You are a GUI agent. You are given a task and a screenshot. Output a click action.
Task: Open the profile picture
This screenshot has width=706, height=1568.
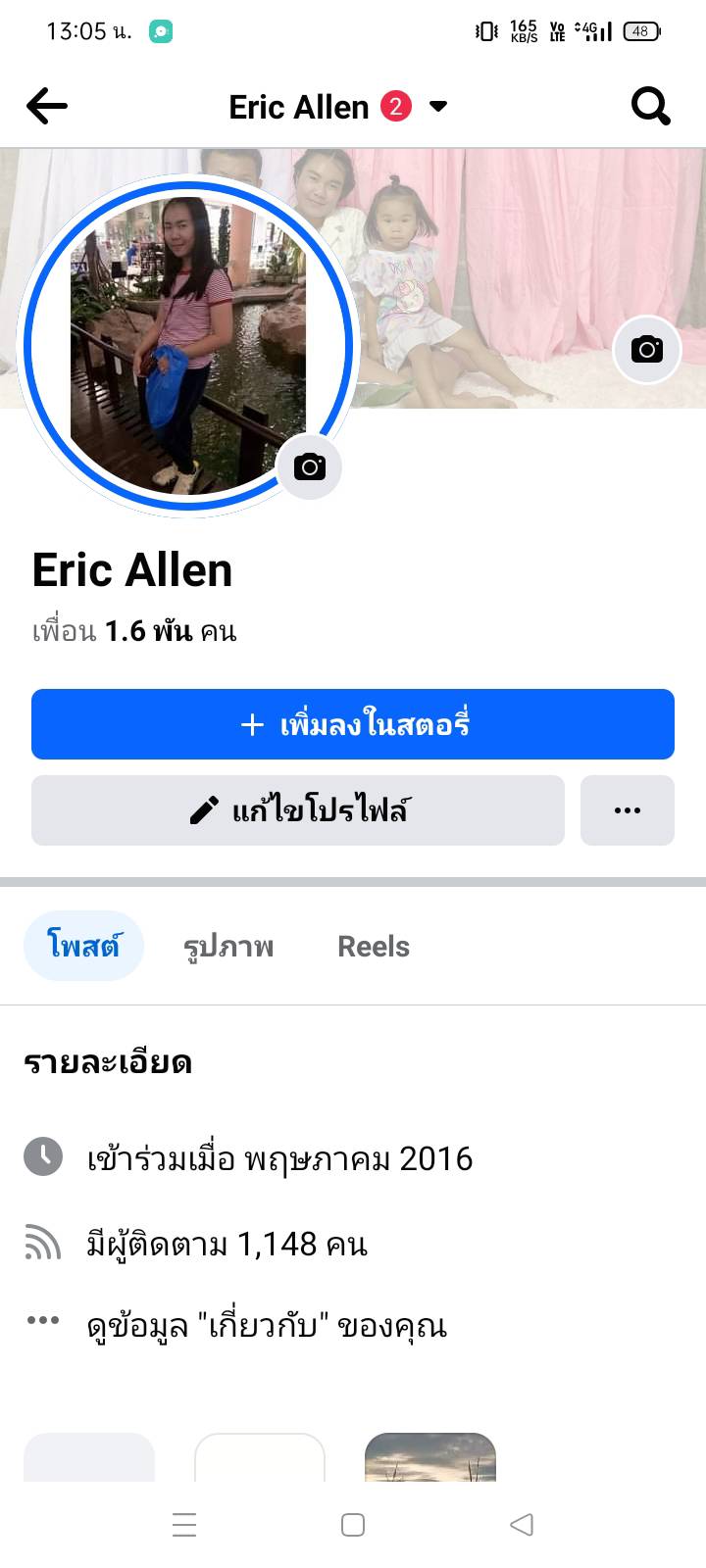(x=186, y=343)
